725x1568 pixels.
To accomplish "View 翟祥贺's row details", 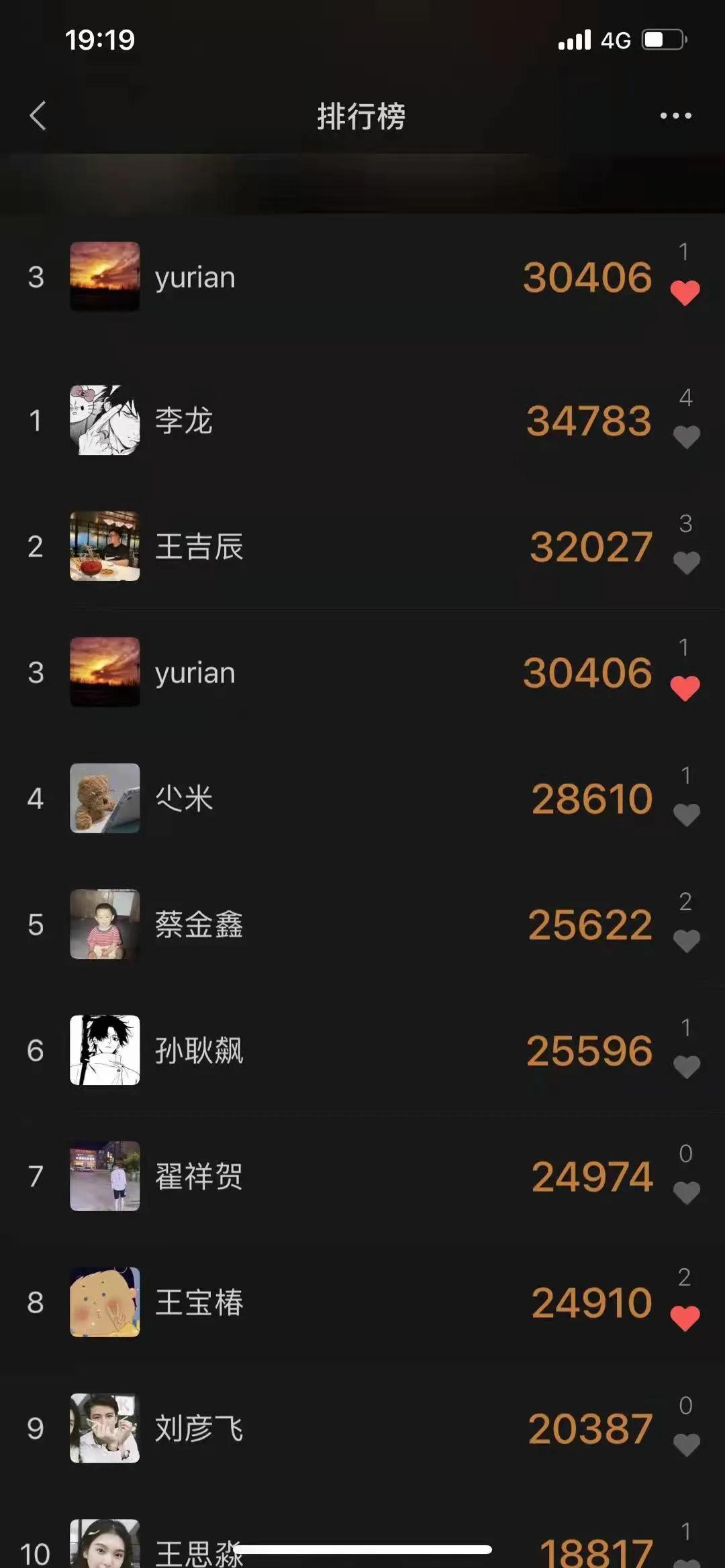I will tap(336, 1176).
